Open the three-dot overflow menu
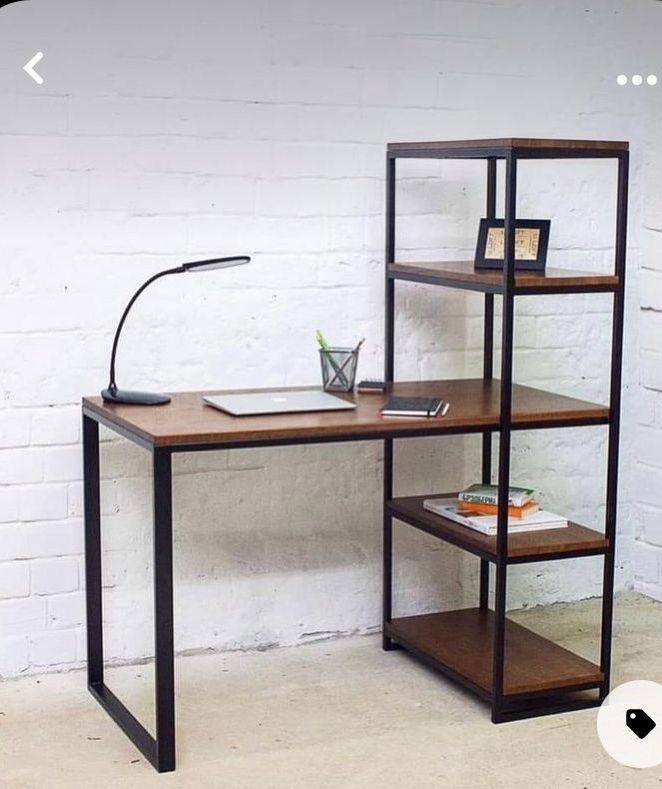 coord(636,80)
